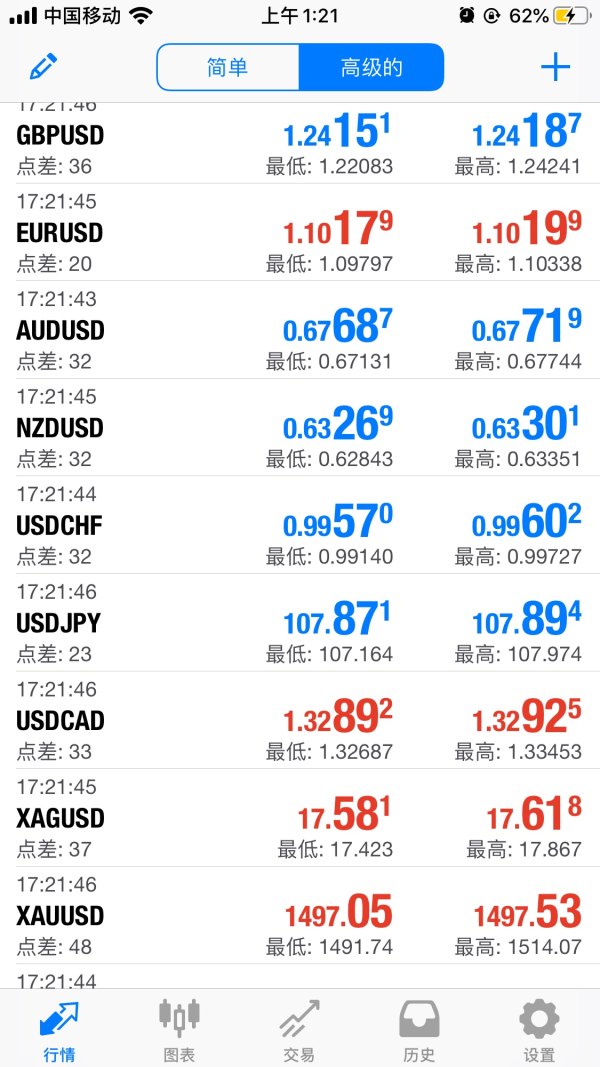600x1067 pixels.
Task: Switch to the 交易 trade tab
Action: tap(299, 1029)
